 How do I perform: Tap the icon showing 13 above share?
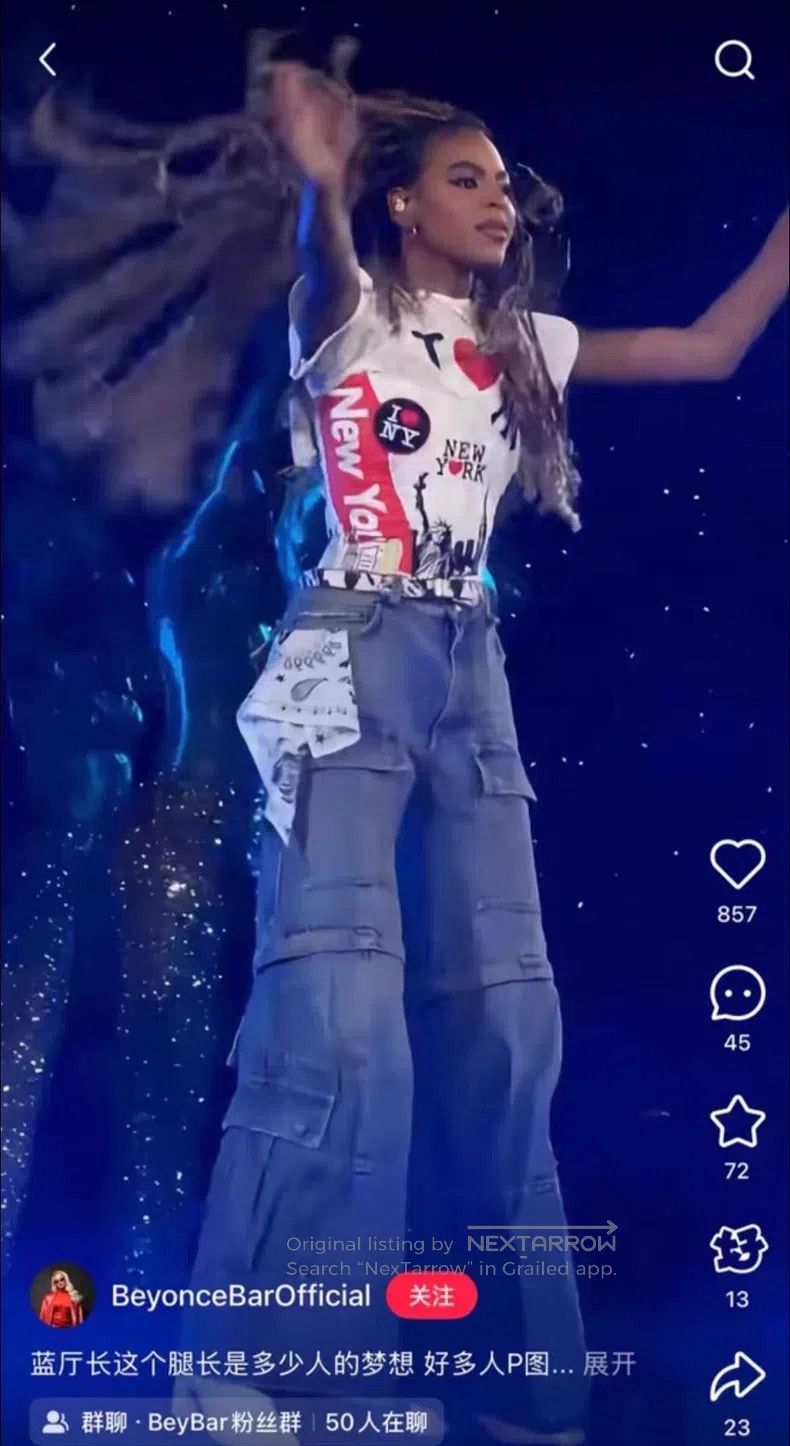(737, 1250)
